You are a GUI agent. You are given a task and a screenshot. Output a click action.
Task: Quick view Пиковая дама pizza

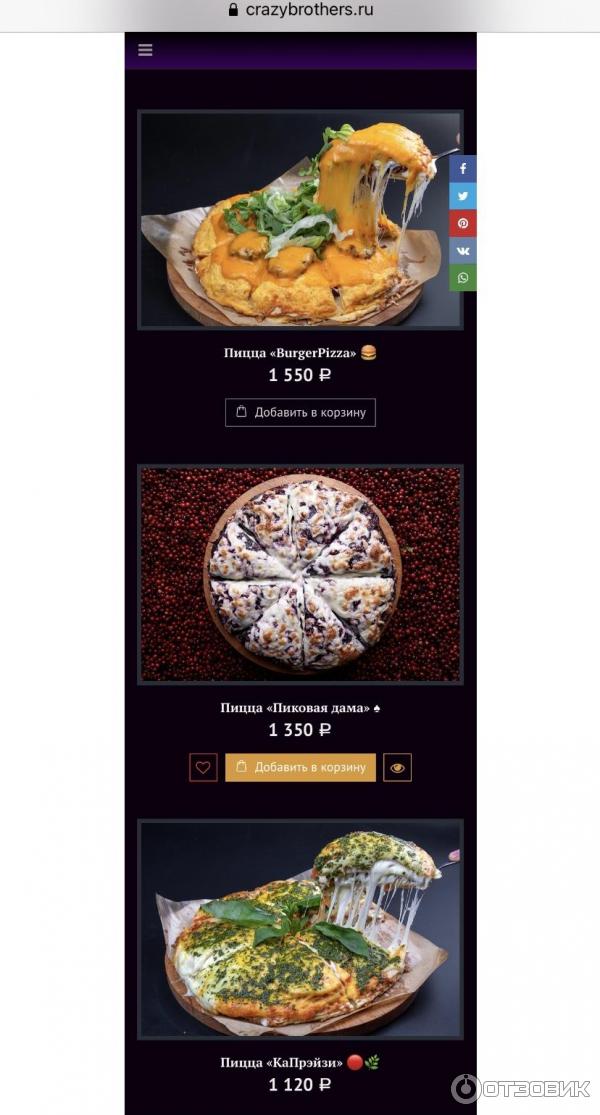click(x=397, y=767)
